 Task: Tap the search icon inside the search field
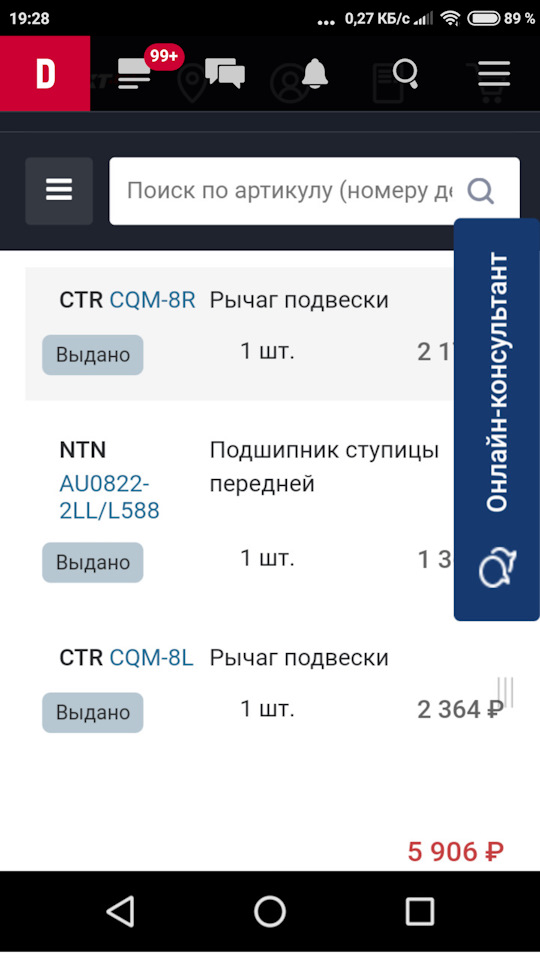(481, 192)
